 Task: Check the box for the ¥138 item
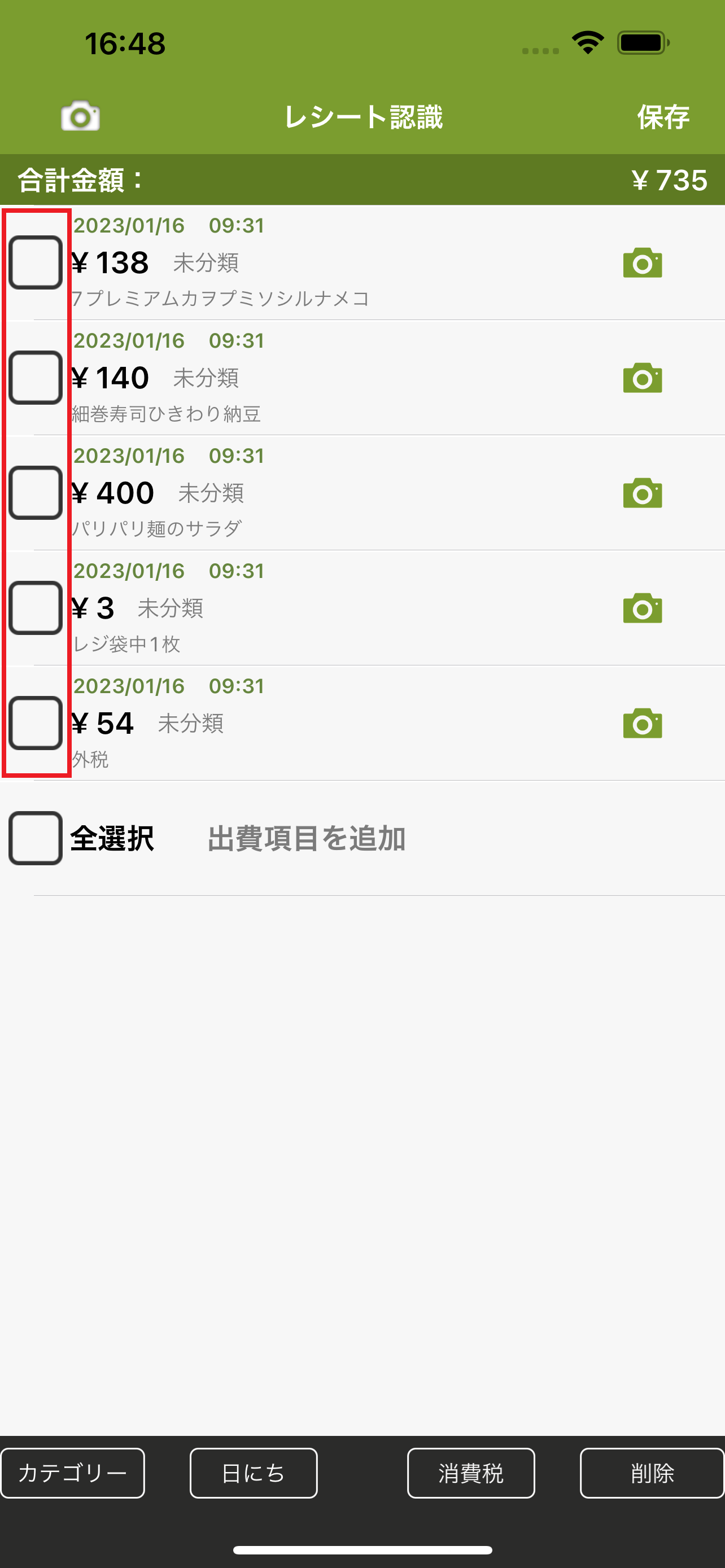click(x=36, y=262)
